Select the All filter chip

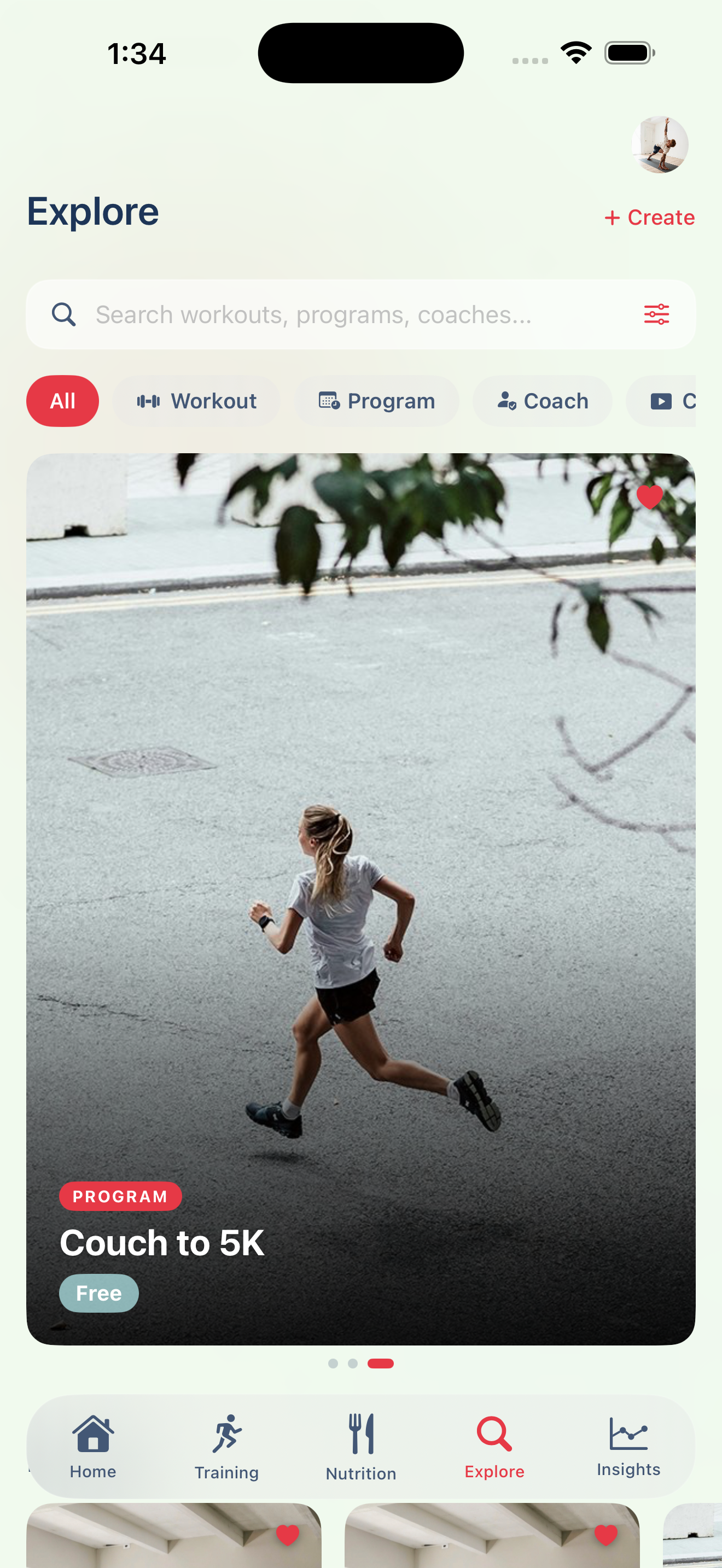(x=63, y=401)
